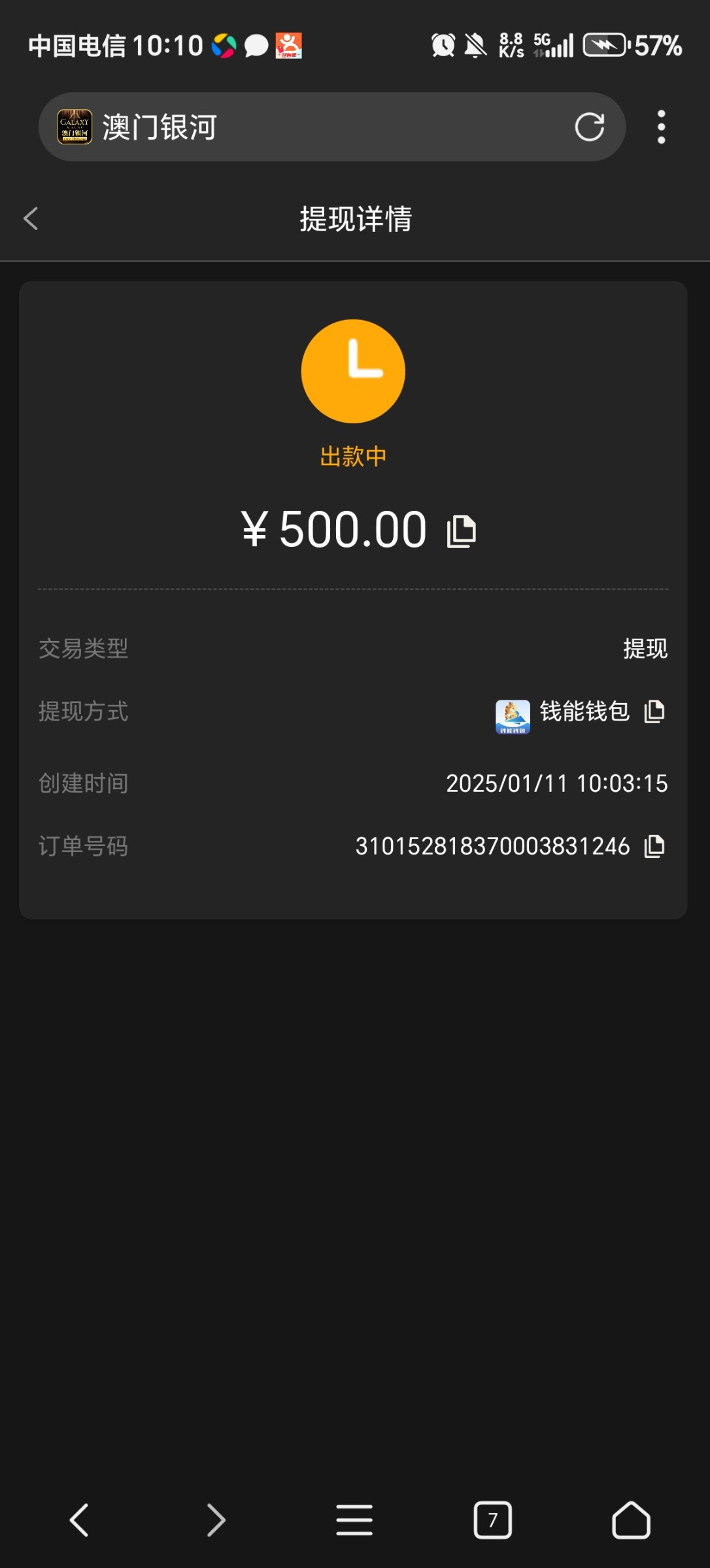Go to the previous page in browser
The width and height of the screenshot is (710, 1568).
pos(79,1520)
